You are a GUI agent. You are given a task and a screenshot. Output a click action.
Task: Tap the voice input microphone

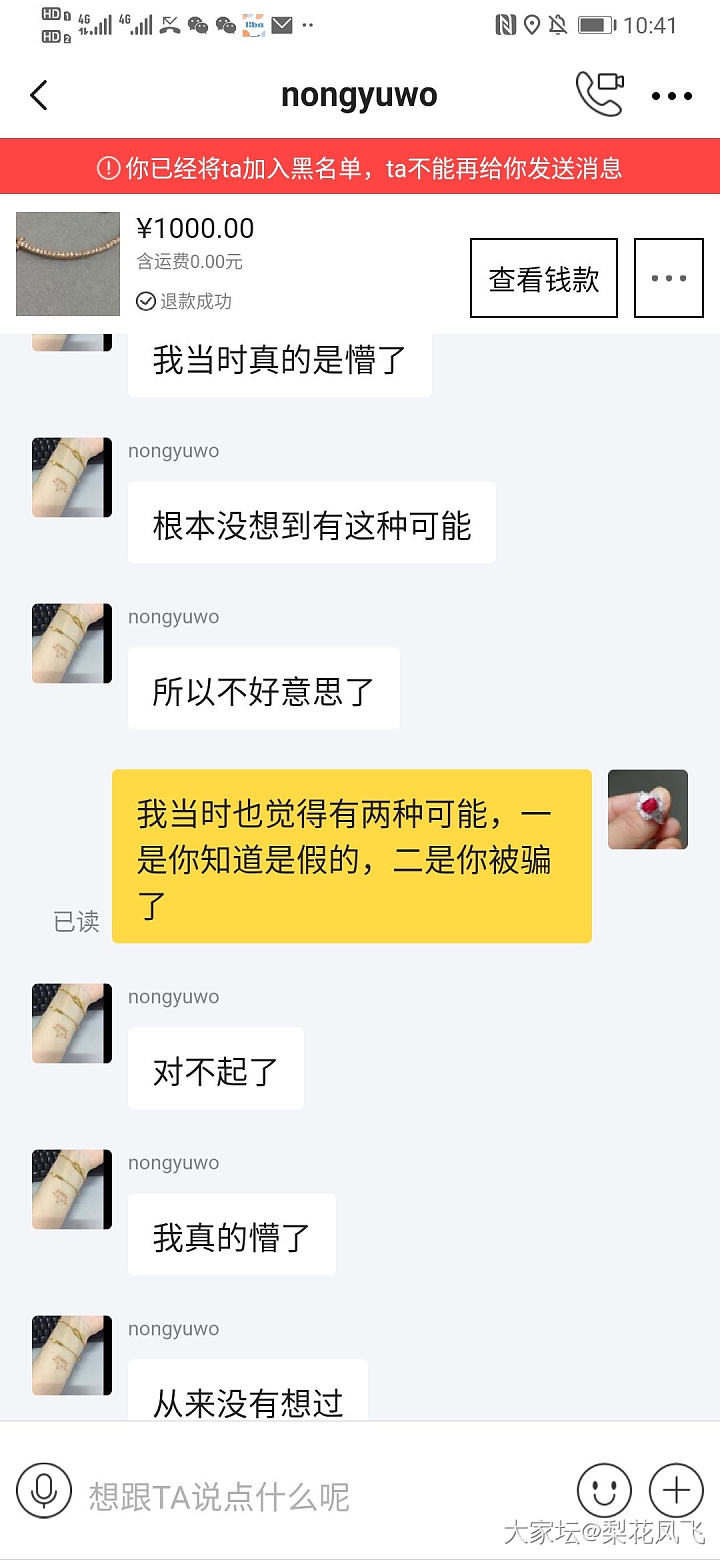(x=44, y=1491)
